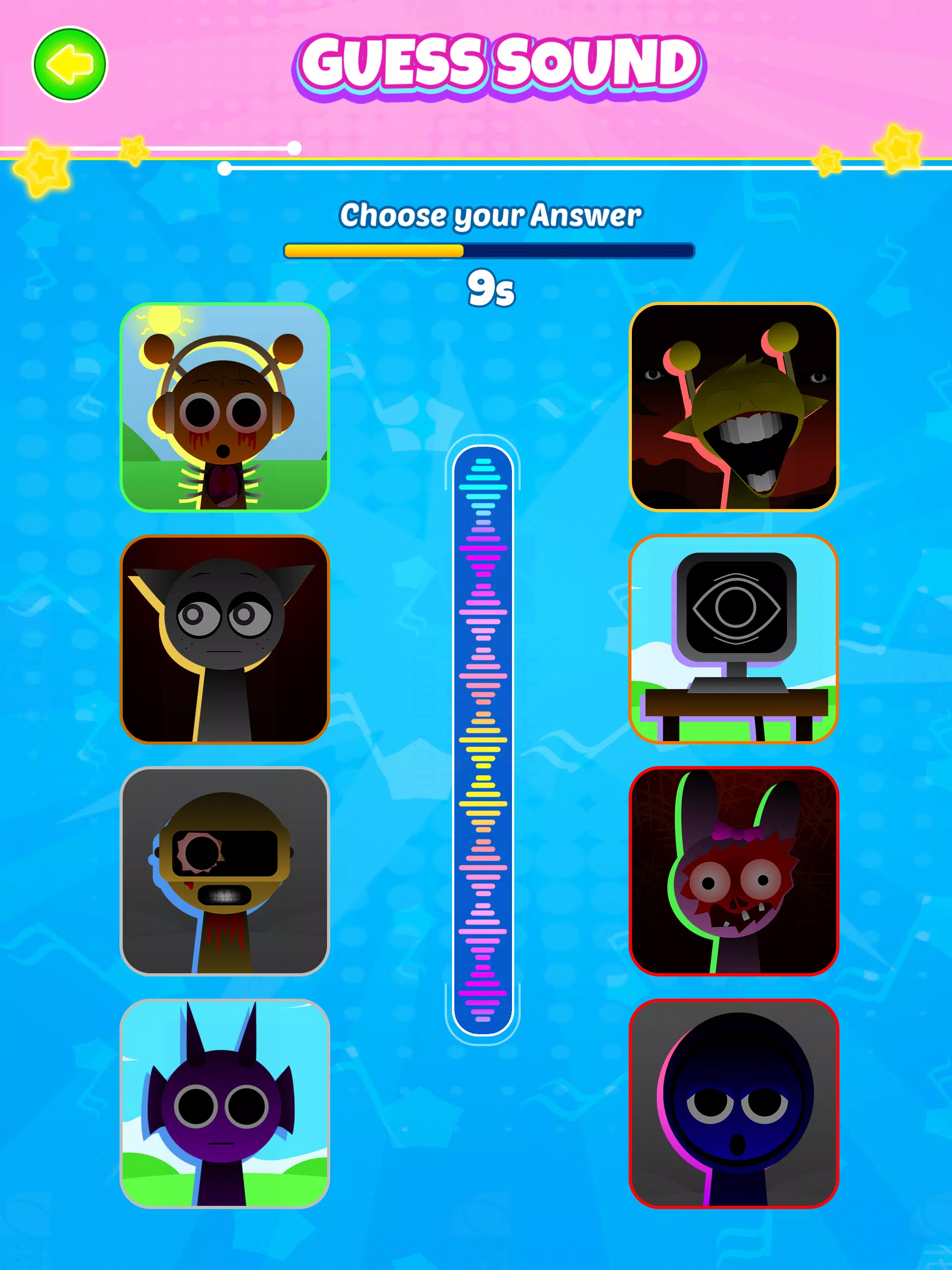Choose the computer monitor with eye symbol

click(733, 639)
